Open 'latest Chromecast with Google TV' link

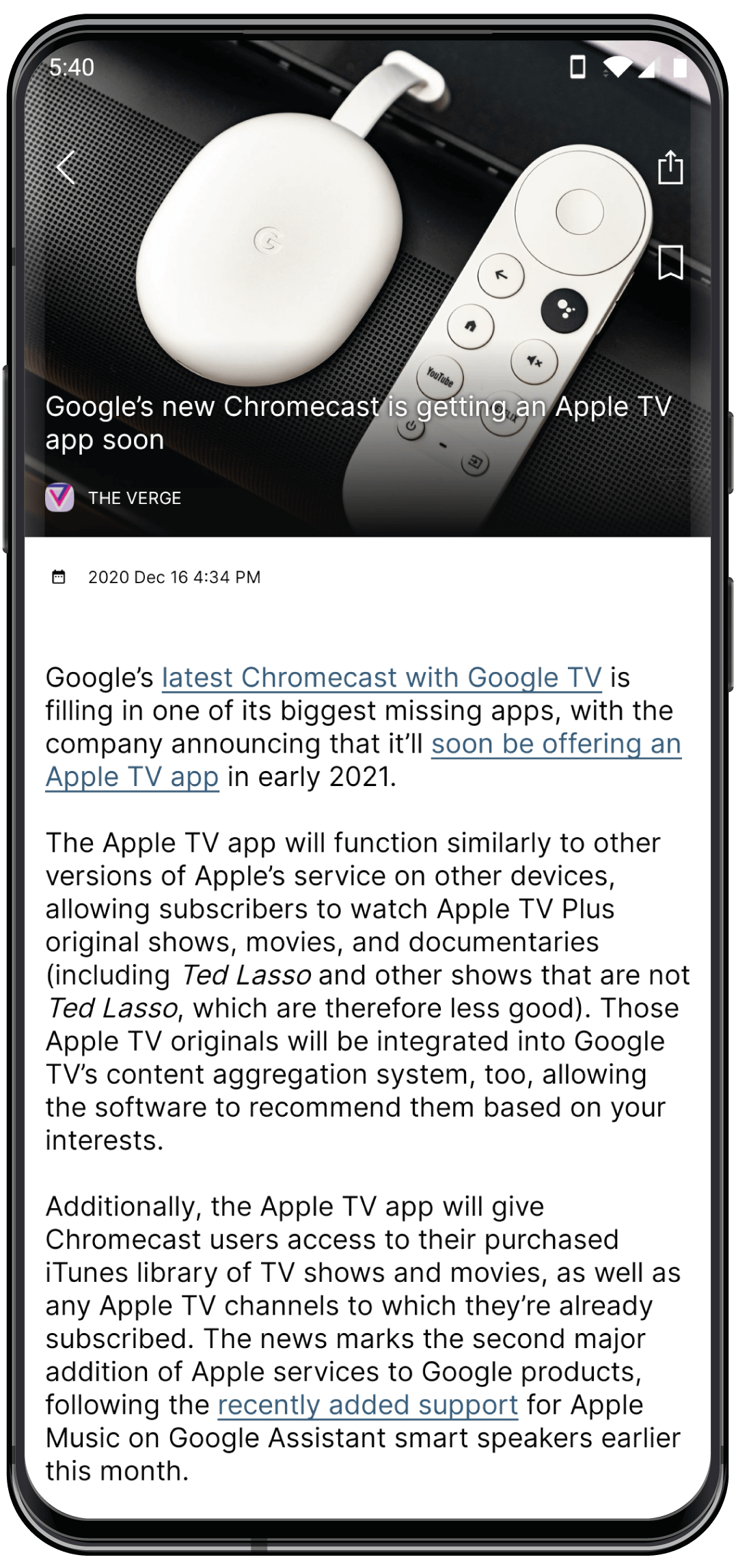click(381, 677)
